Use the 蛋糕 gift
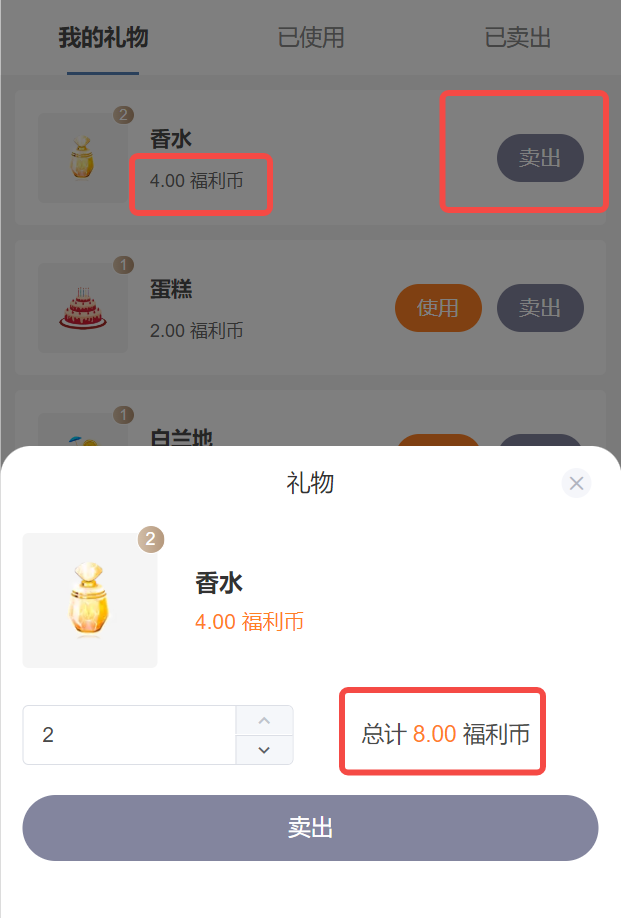This screenshot has height=918, width=621. click(x=438, y=308)
